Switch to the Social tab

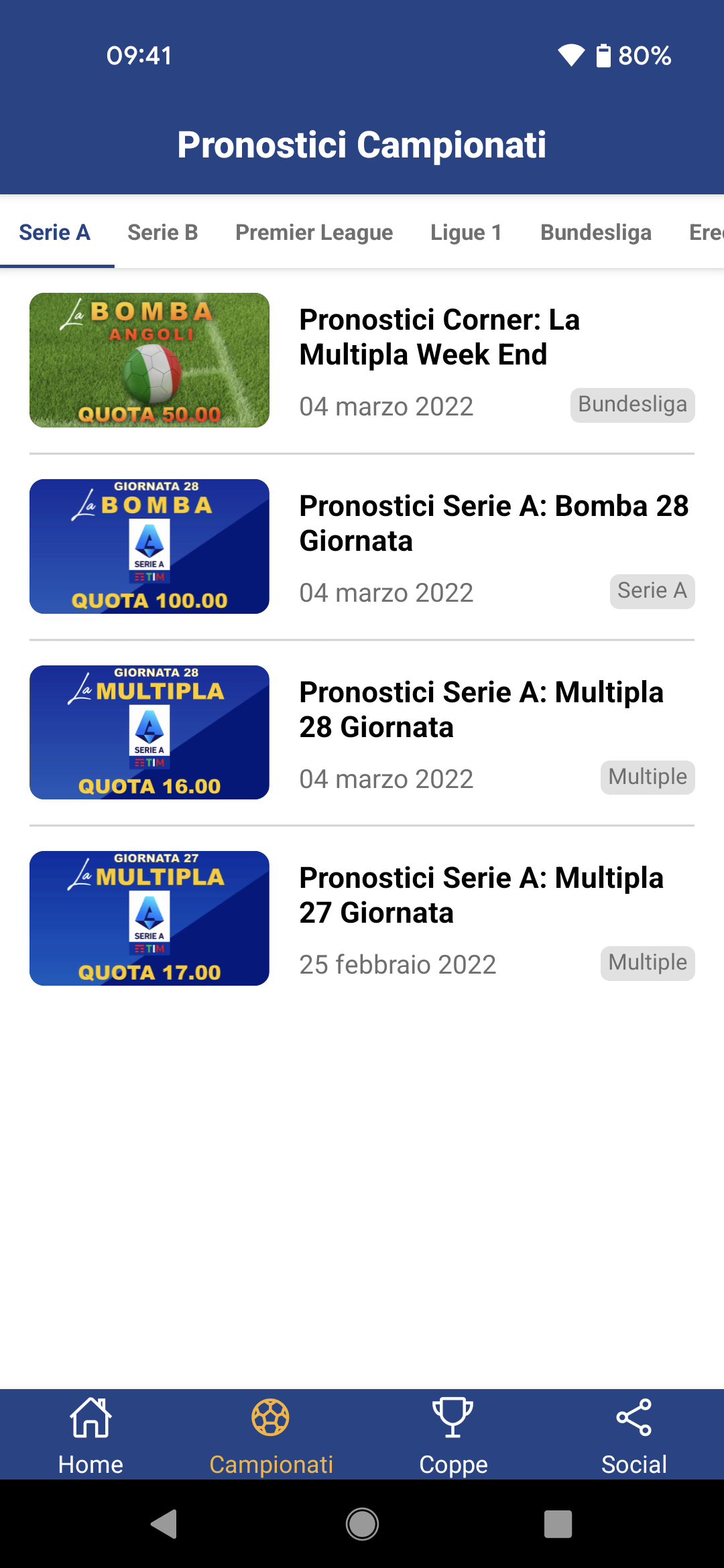633,1435
